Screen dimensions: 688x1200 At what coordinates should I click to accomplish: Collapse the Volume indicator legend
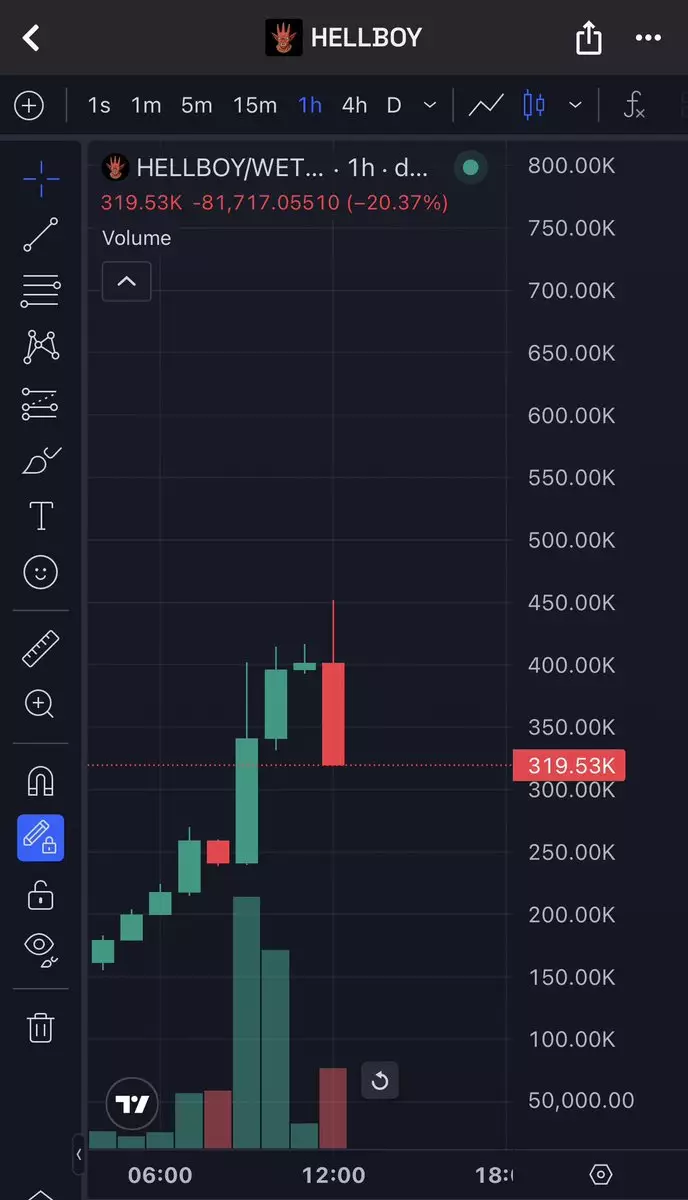(x=127, y=282)
